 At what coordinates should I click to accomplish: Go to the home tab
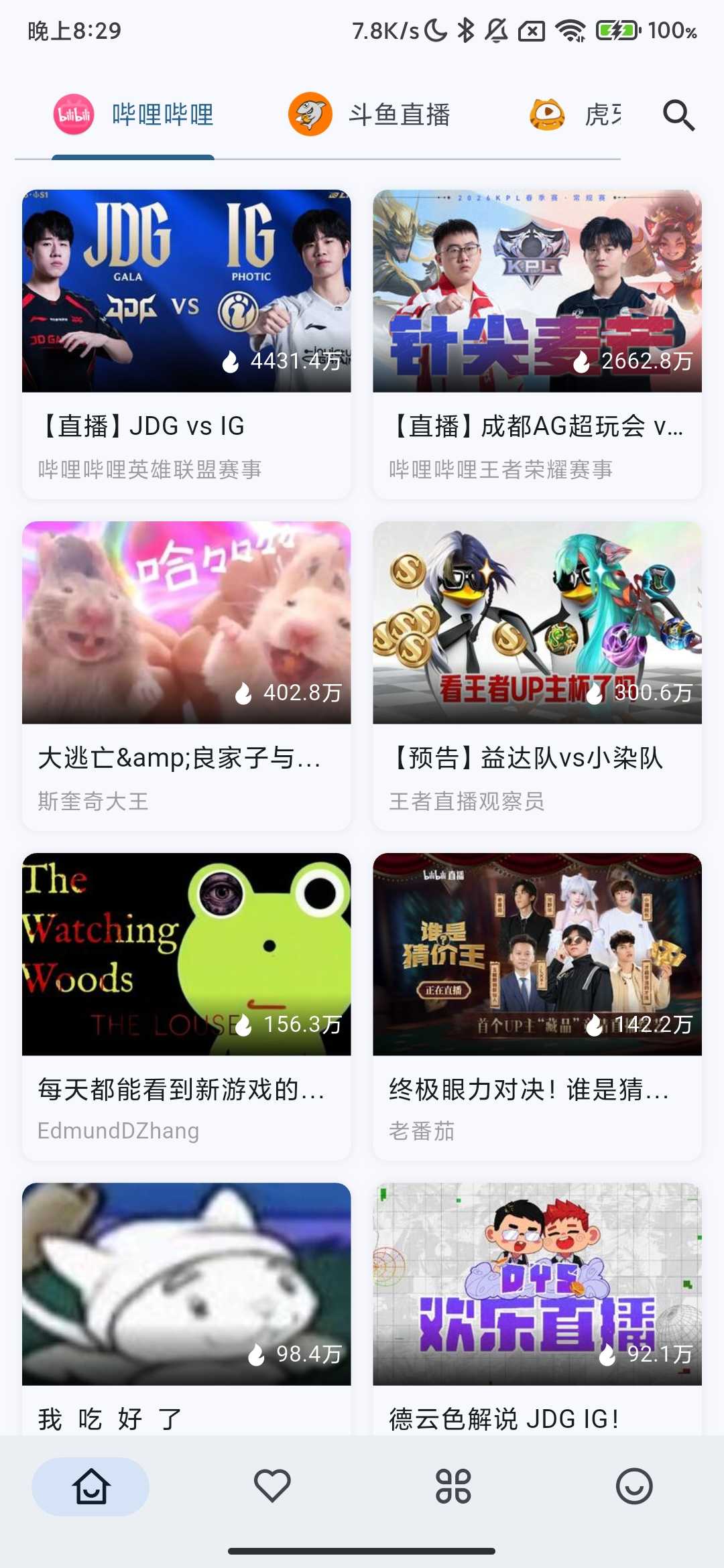[90, 1486]
